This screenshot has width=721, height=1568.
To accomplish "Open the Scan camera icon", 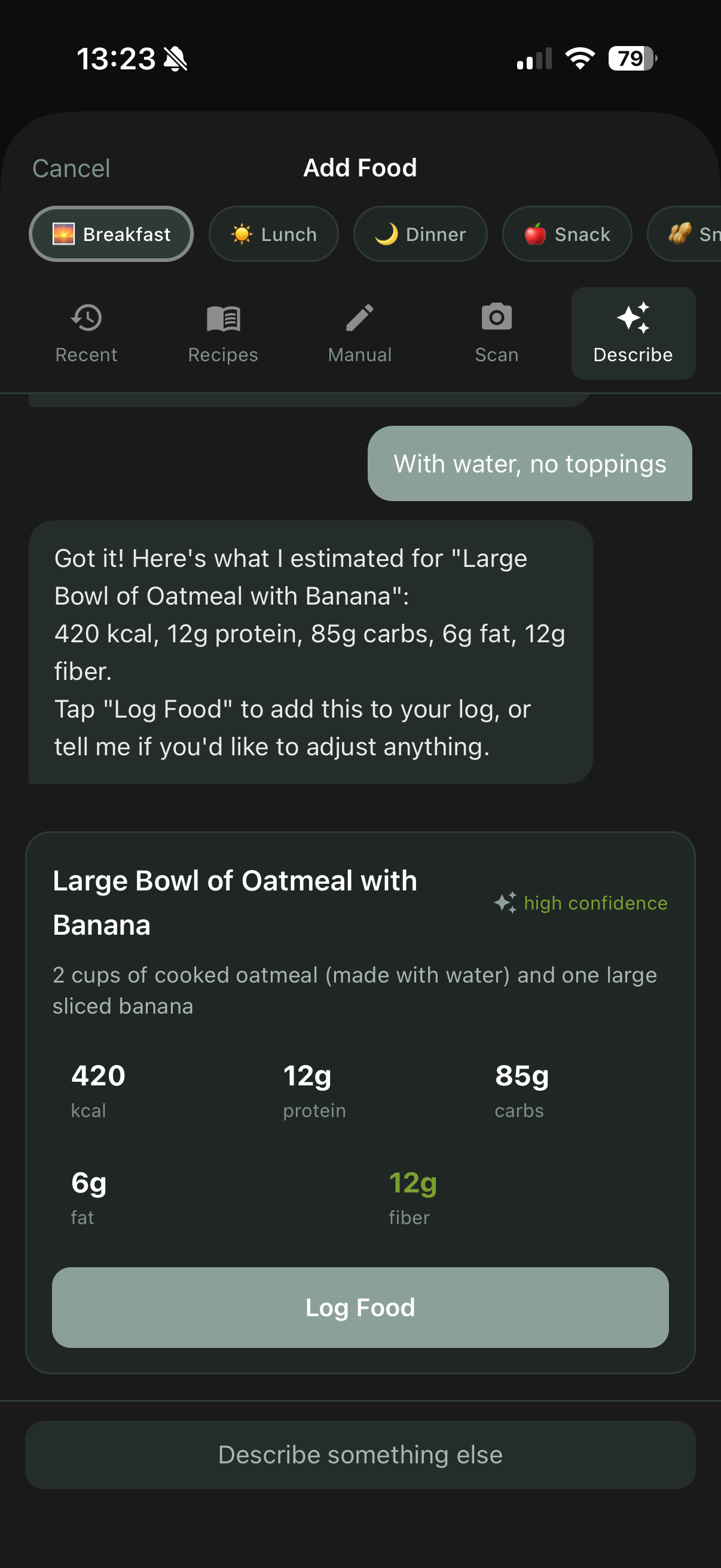I will tap(496, 316).
